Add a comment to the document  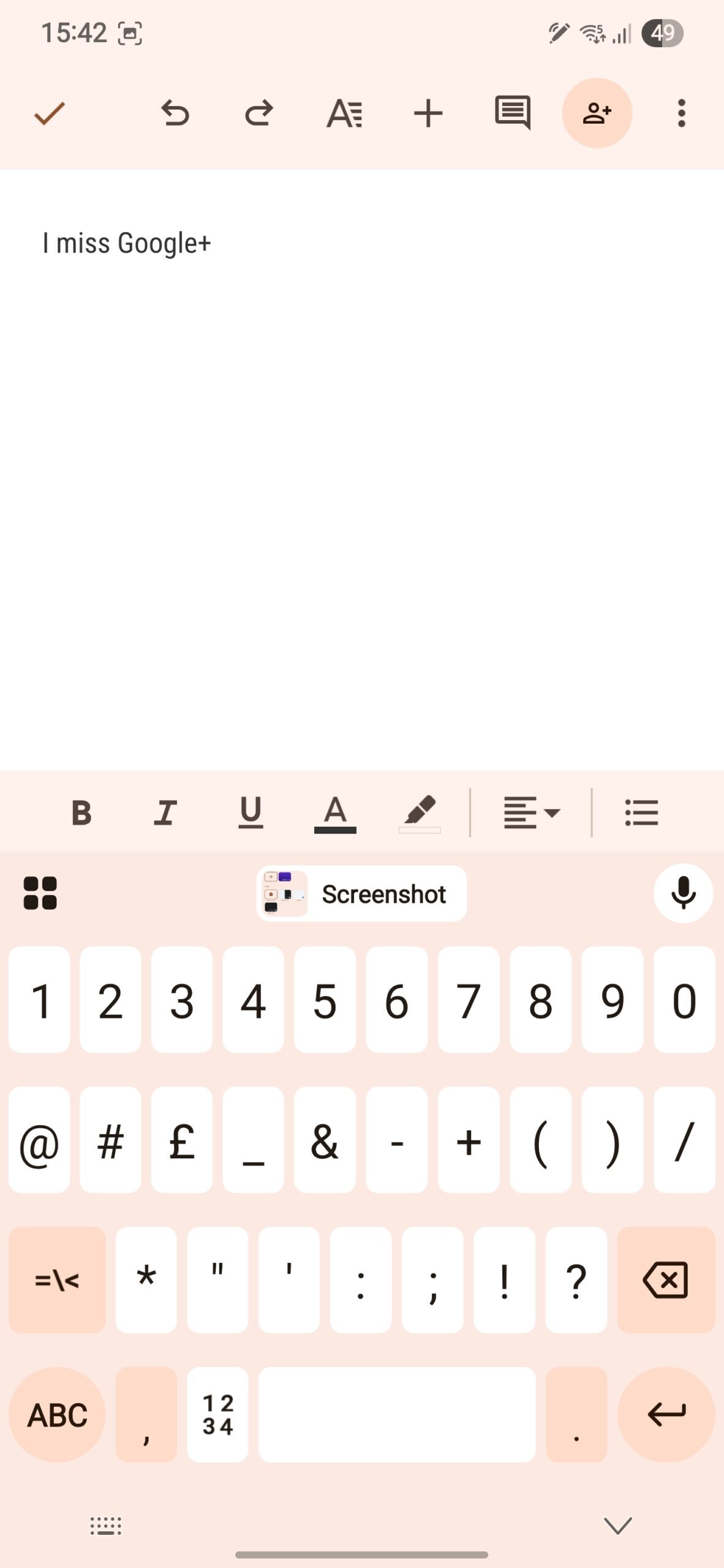tap(512, 113)
